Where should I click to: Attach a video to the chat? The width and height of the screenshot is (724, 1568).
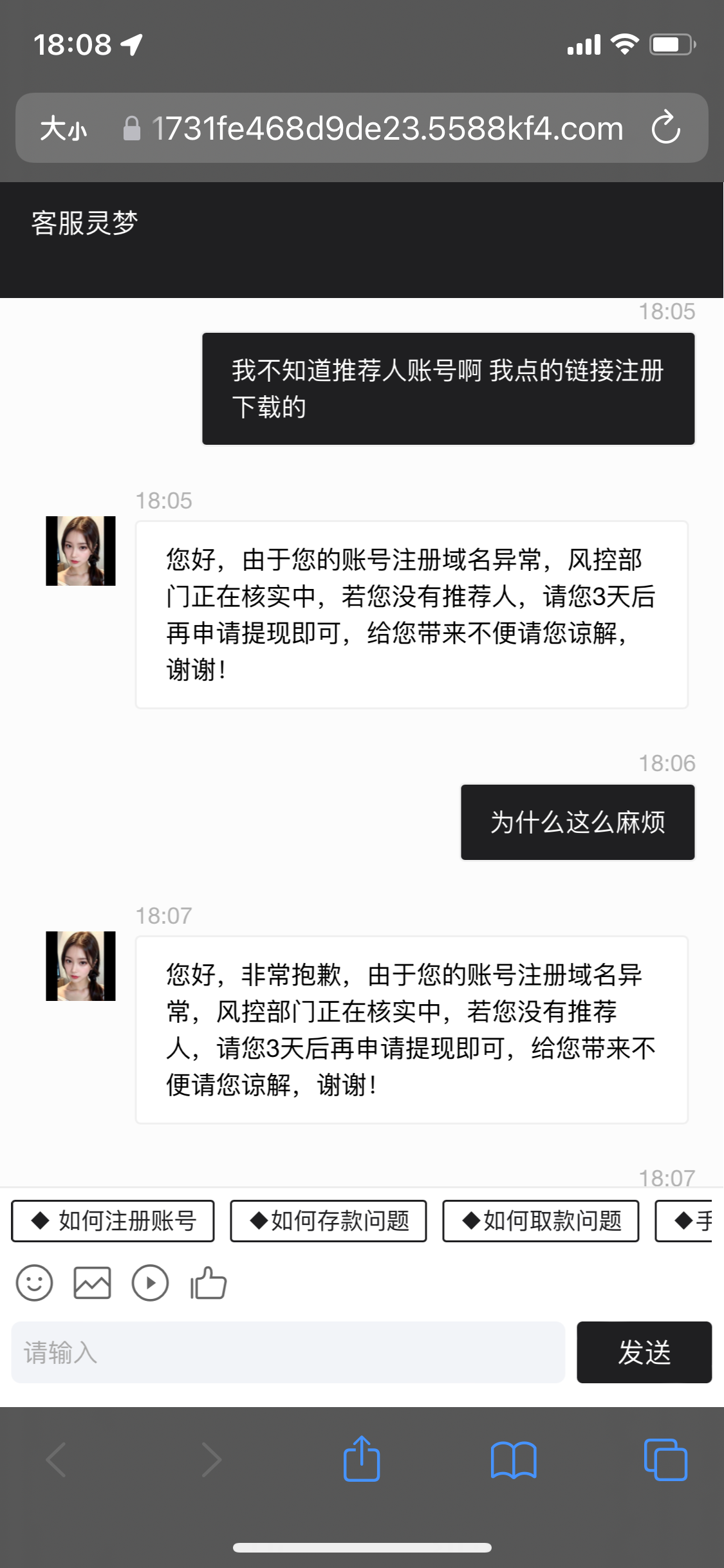[x=150, y=1283]
